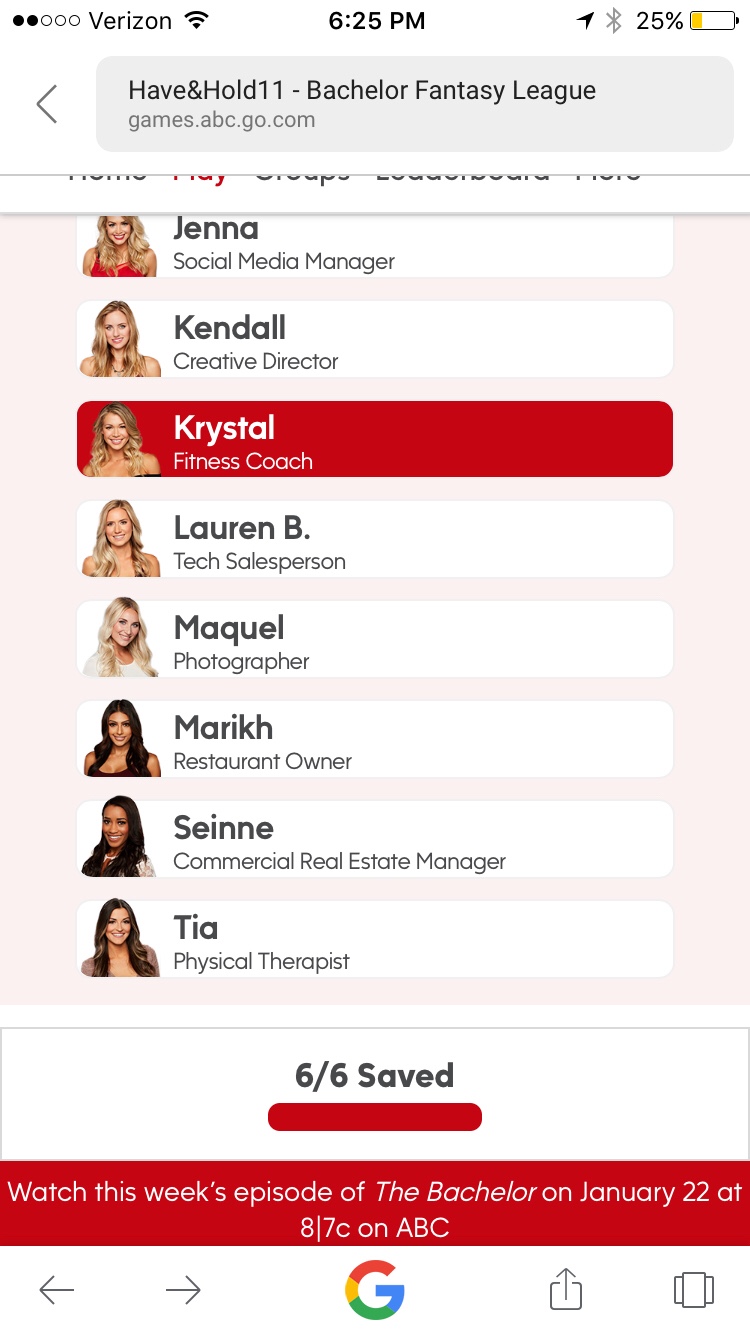Share this page from the browser toolbar
This screenshot has height=1334, width=750.
566,1288
